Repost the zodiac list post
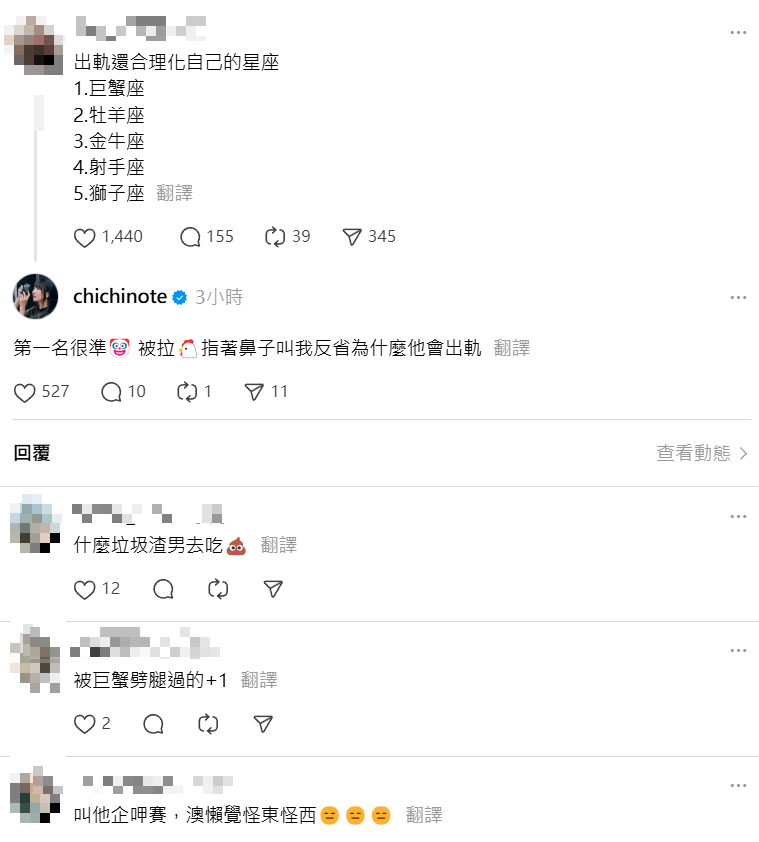759x842 pixels. (275, 237)
